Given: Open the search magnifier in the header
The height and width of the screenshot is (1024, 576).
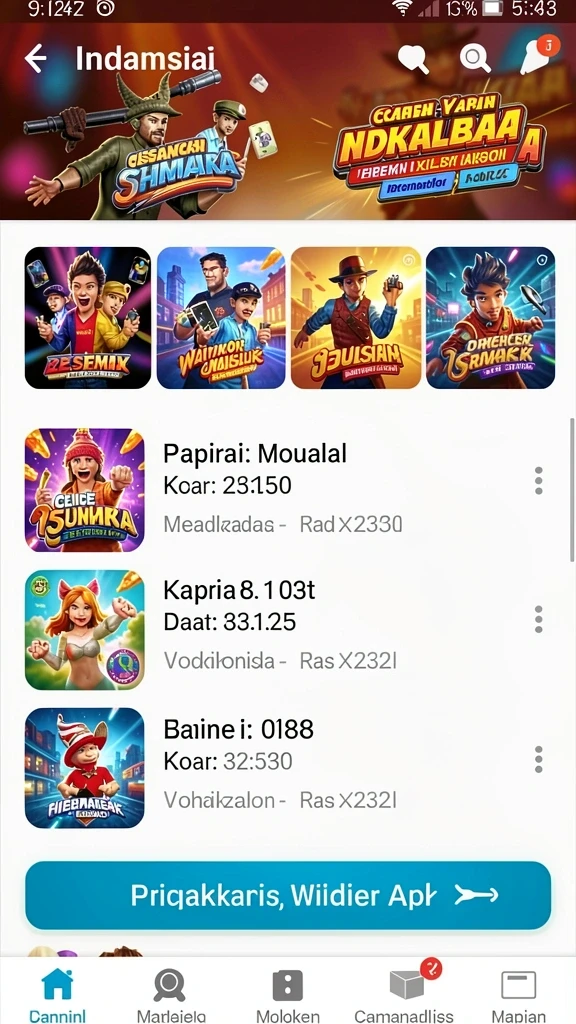Looking at the screenshot, I should [475, 58].
